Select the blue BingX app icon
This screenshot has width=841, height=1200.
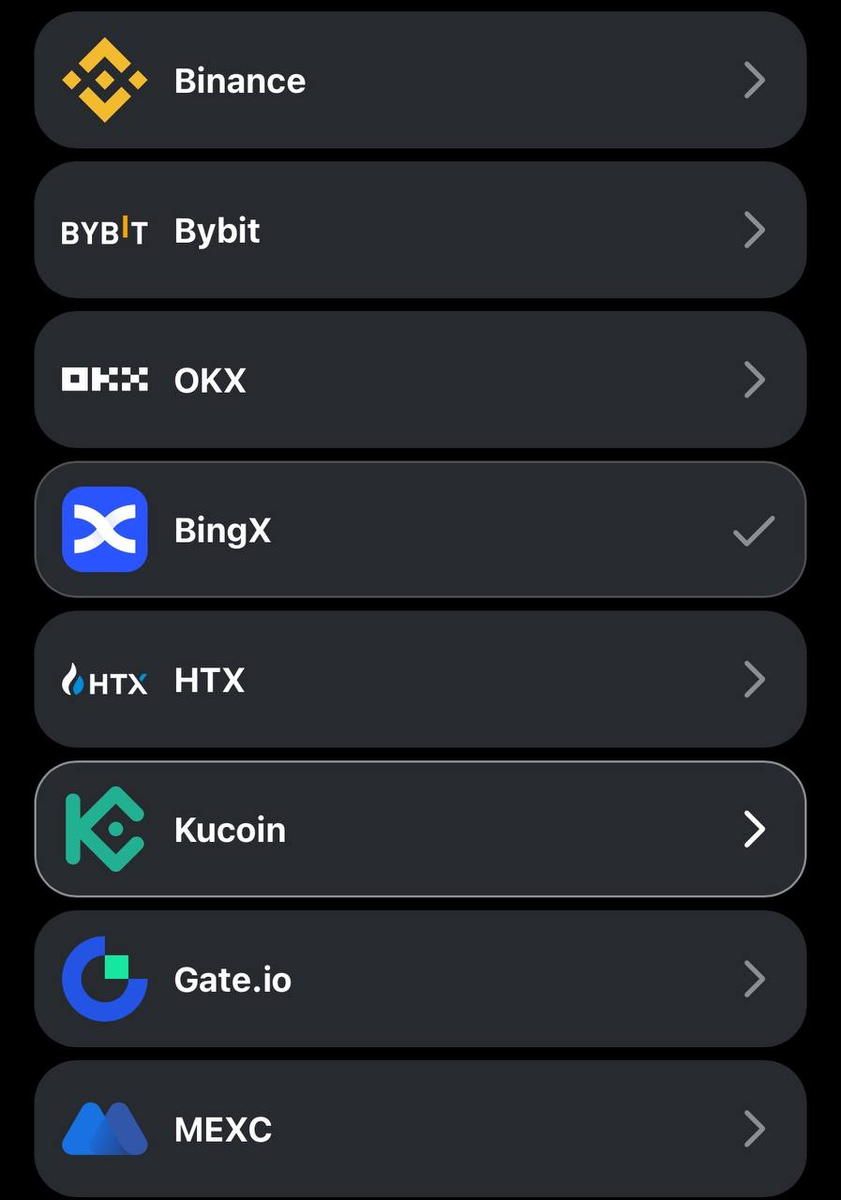click(104, 529)
